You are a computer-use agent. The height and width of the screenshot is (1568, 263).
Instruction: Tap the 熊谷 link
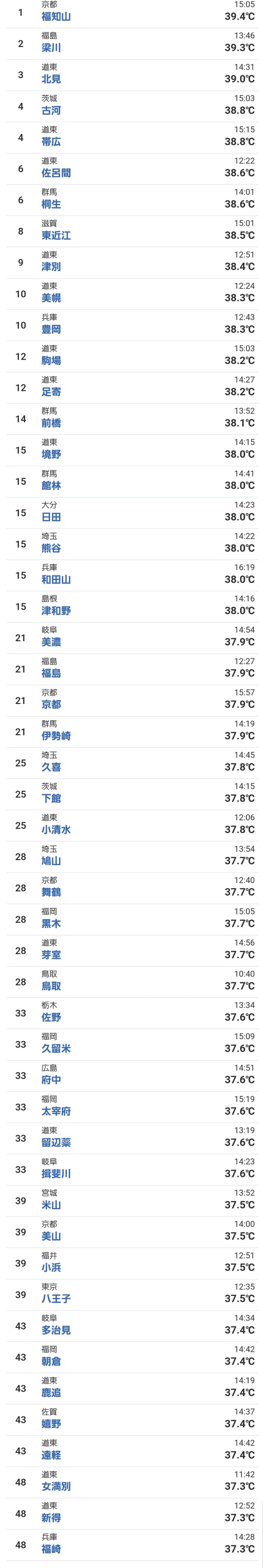tap(51, 548)
